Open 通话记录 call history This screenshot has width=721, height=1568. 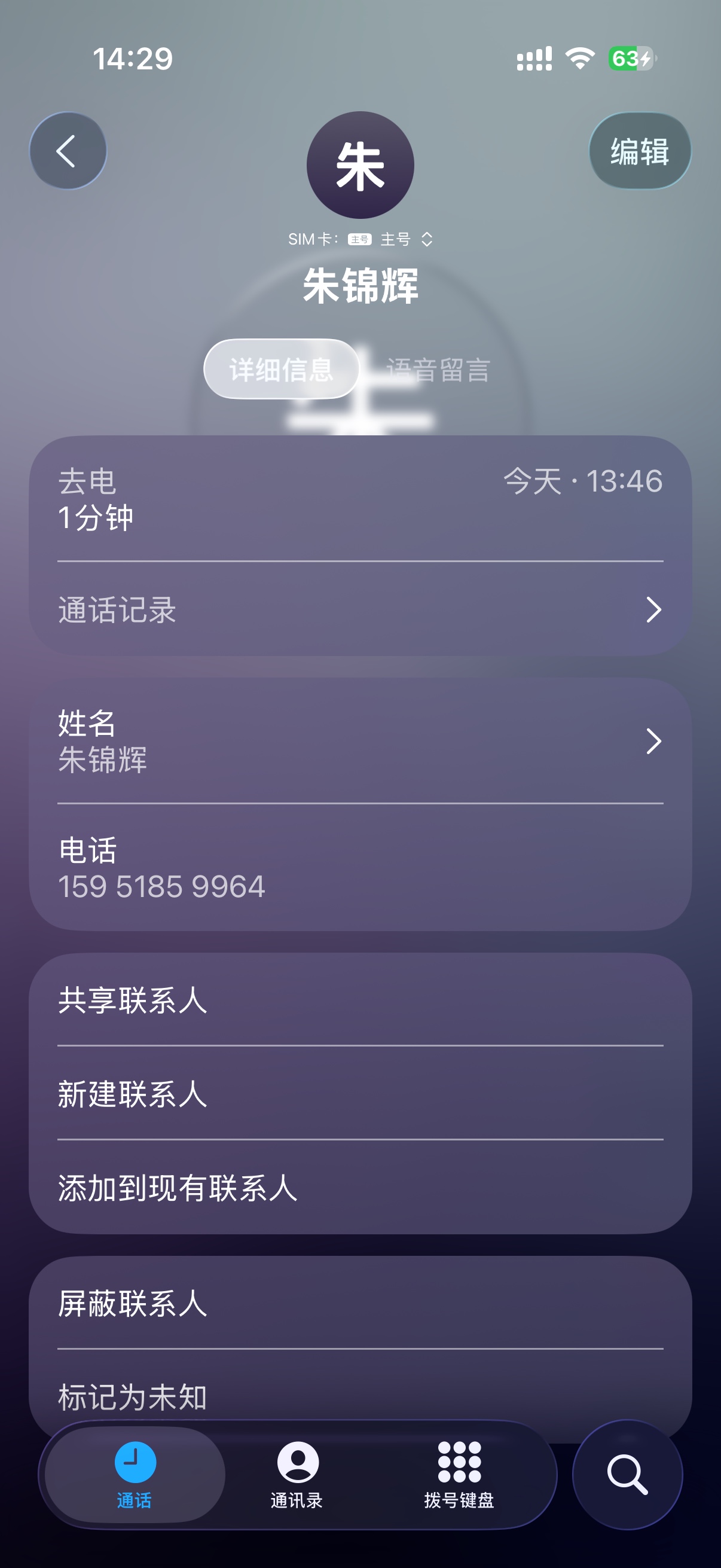coord(360,609)
